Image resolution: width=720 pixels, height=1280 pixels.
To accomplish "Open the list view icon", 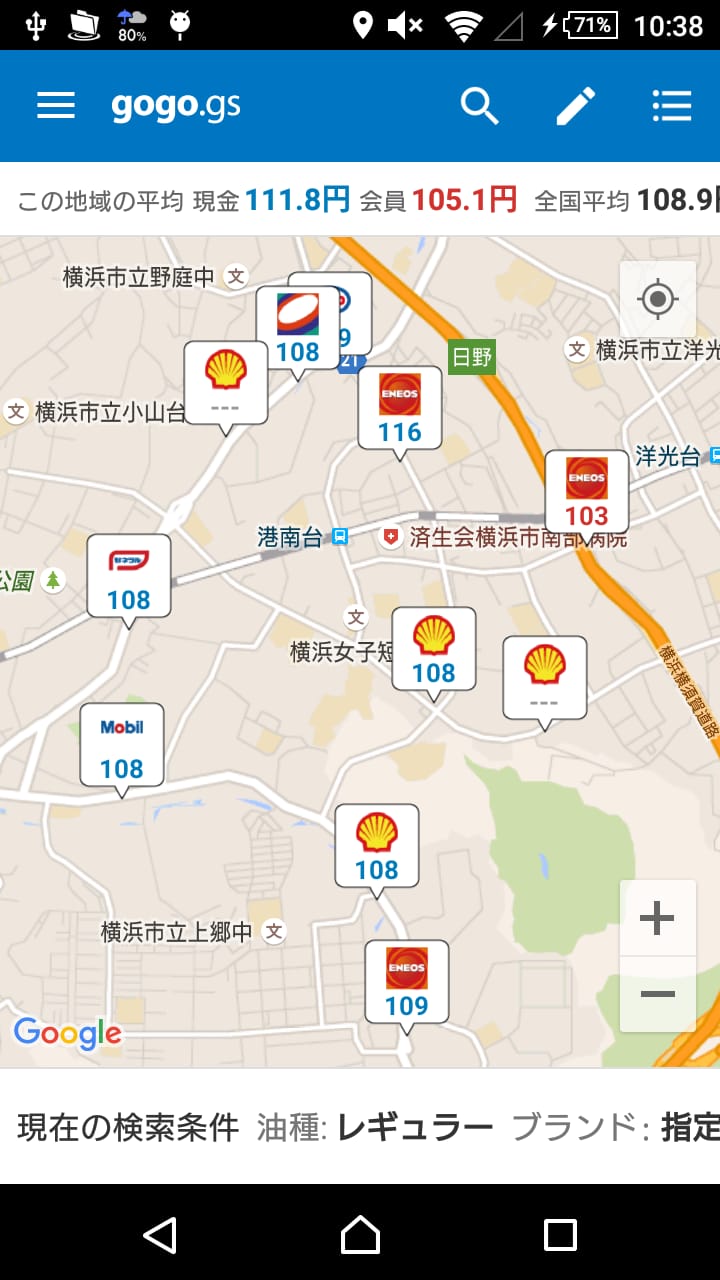I will tap(672, 105).
